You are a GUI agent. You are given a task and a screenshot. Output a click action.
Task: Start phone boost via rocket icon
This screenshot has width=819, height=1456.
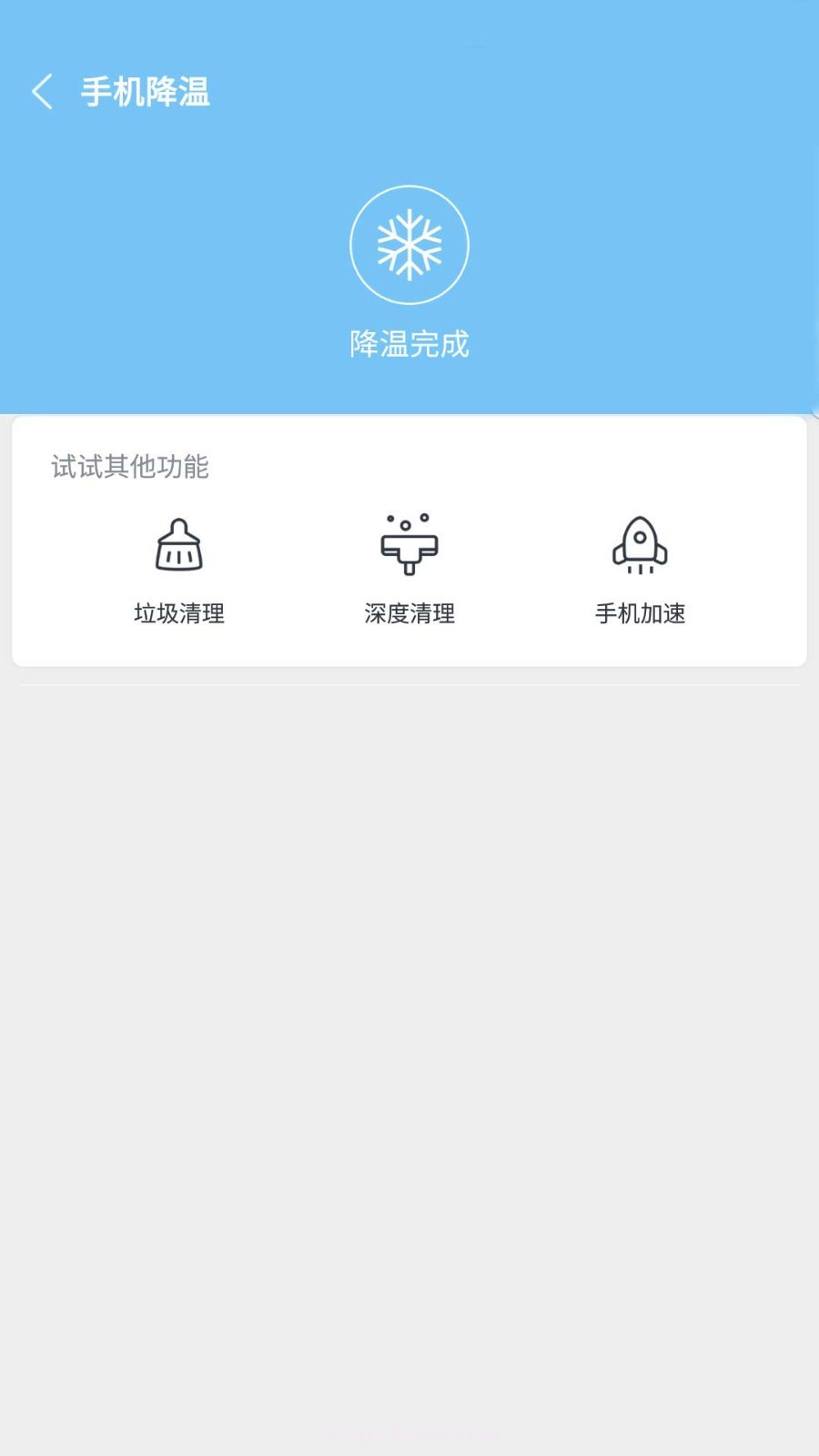tap(641, 544)
